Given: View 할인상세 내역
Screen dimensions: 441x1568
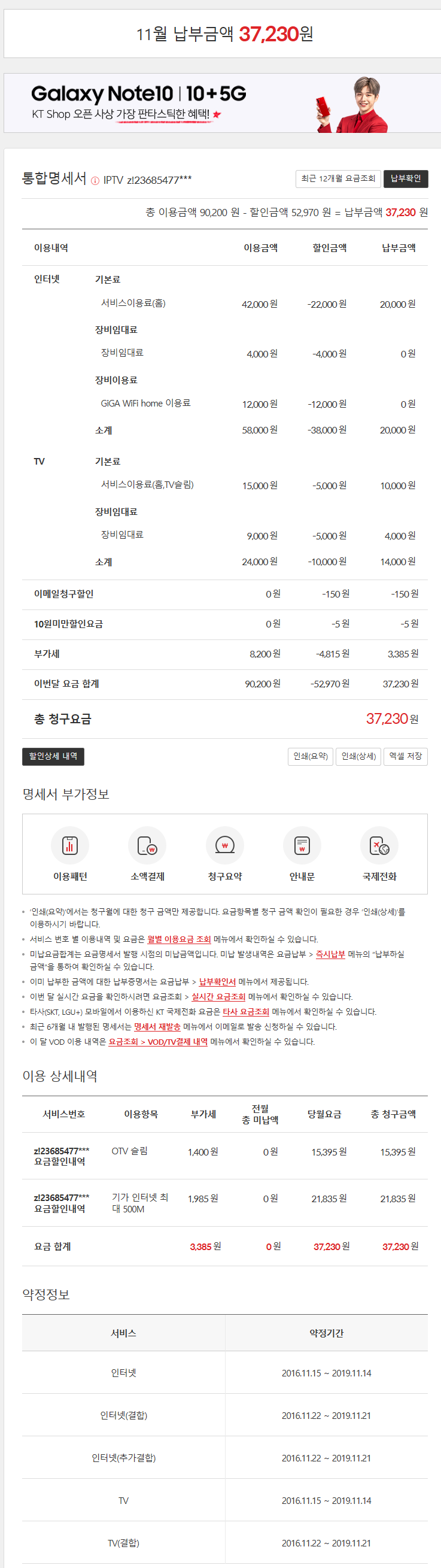Looking at the screenshot, I should pyautogui.click(x=53, y=756).
